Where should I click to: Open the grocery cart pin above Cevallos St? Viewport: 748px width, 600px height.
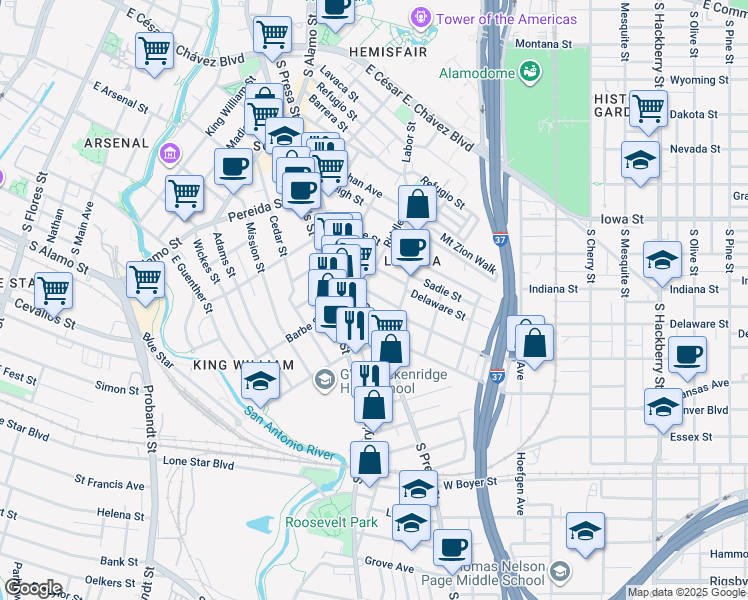(54, 295)
